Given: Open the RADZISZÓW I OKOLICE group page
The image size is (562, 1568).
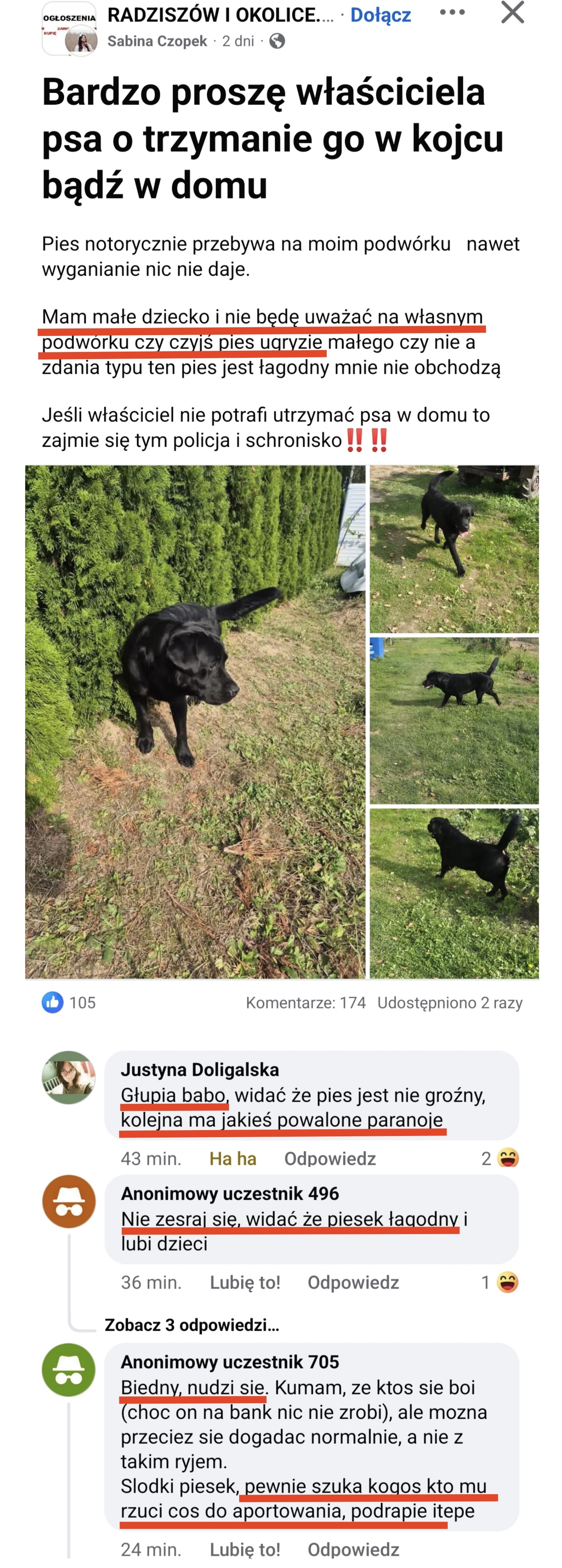Looking at the screenshot, I should pyautogui.click(x=221, y=15).
